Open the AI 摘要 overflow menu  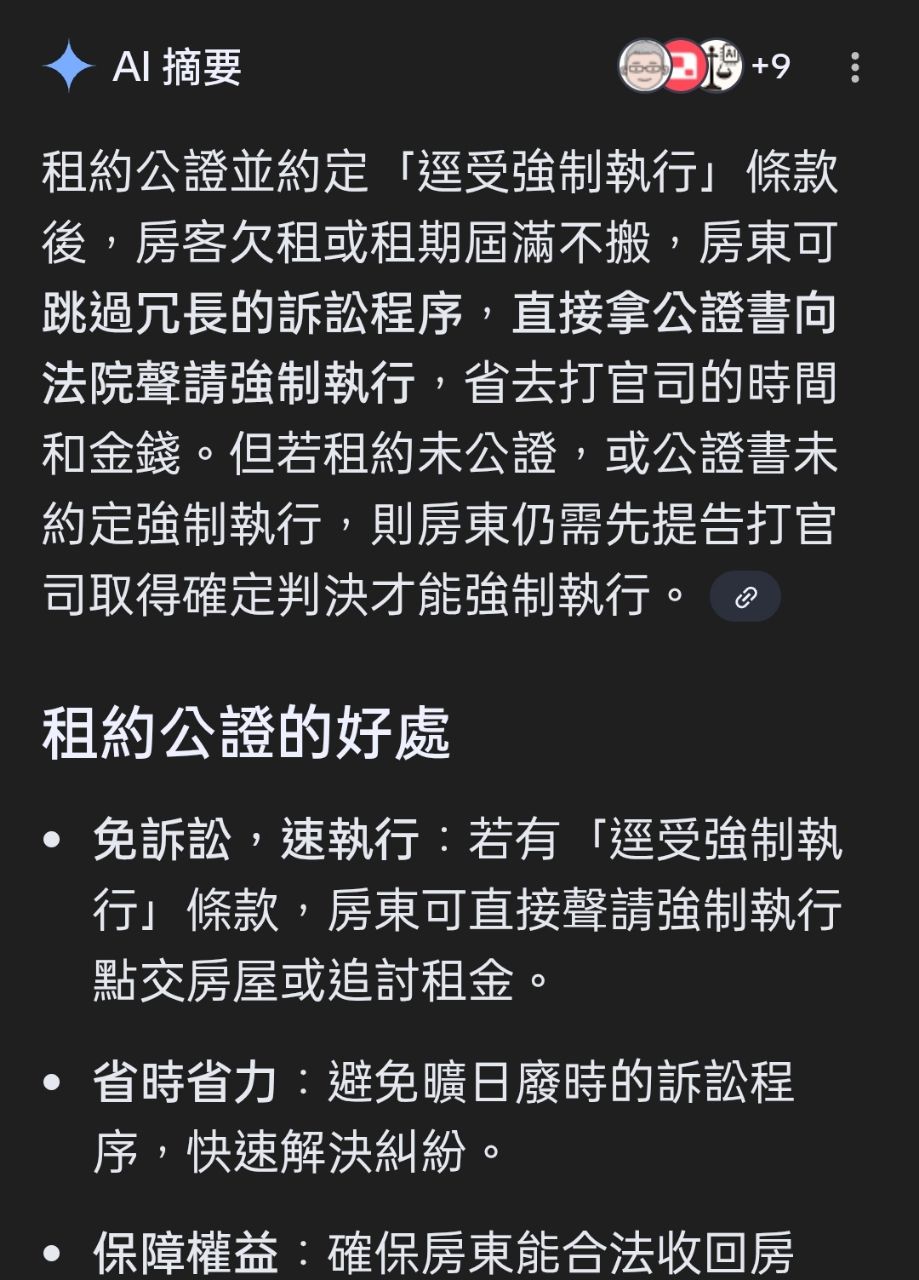click(x=854, y=68)
